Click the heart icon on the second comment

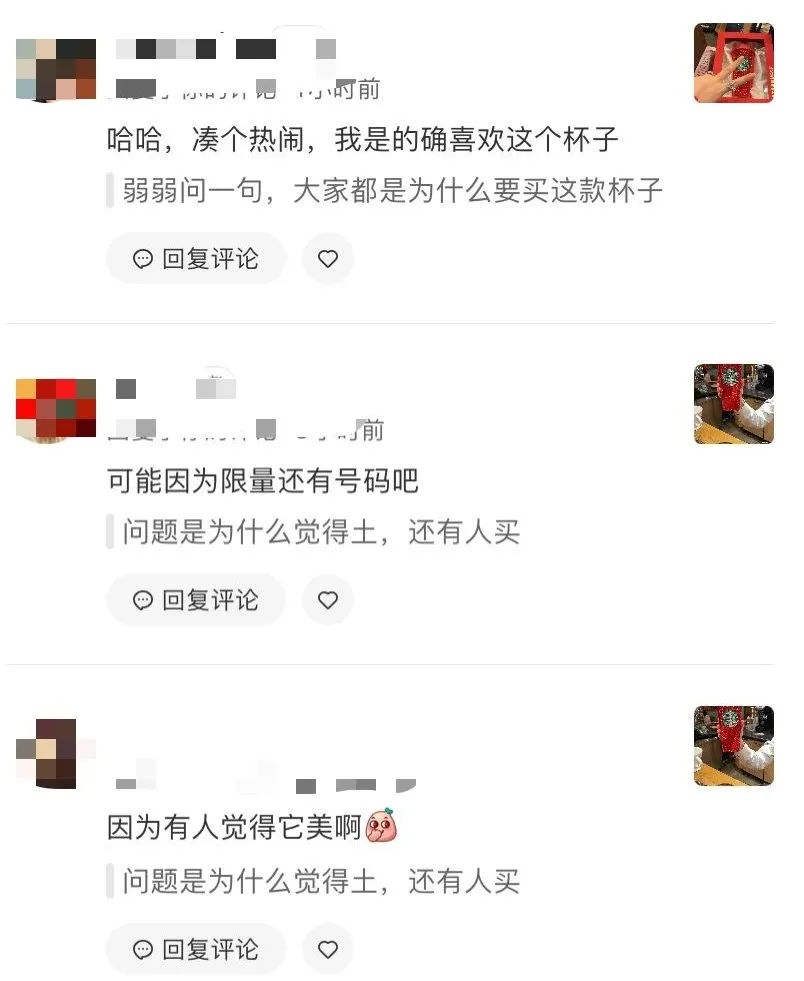(327, 600)
